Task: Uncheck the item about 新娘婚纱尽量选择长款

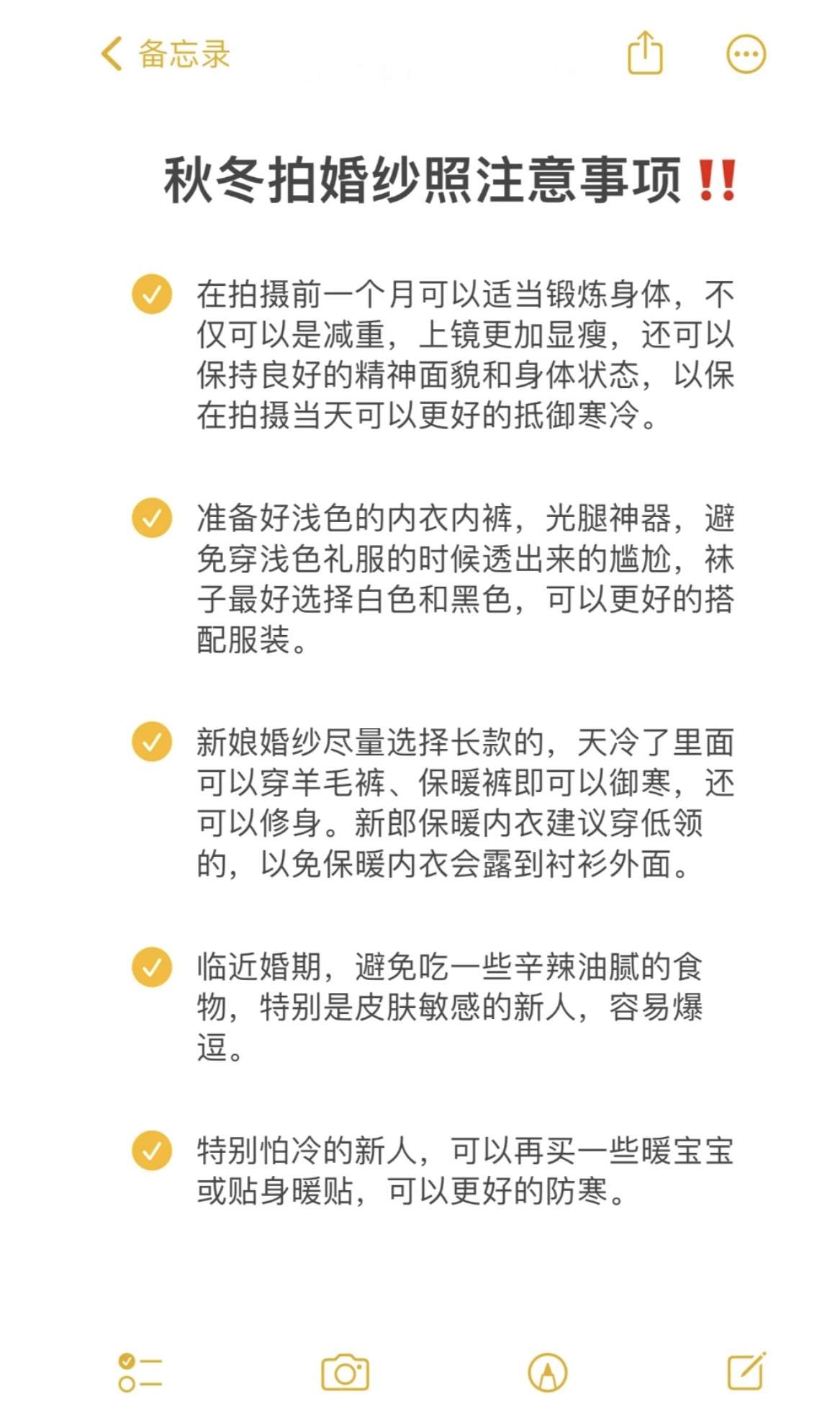Action: [x=152, y=742]
